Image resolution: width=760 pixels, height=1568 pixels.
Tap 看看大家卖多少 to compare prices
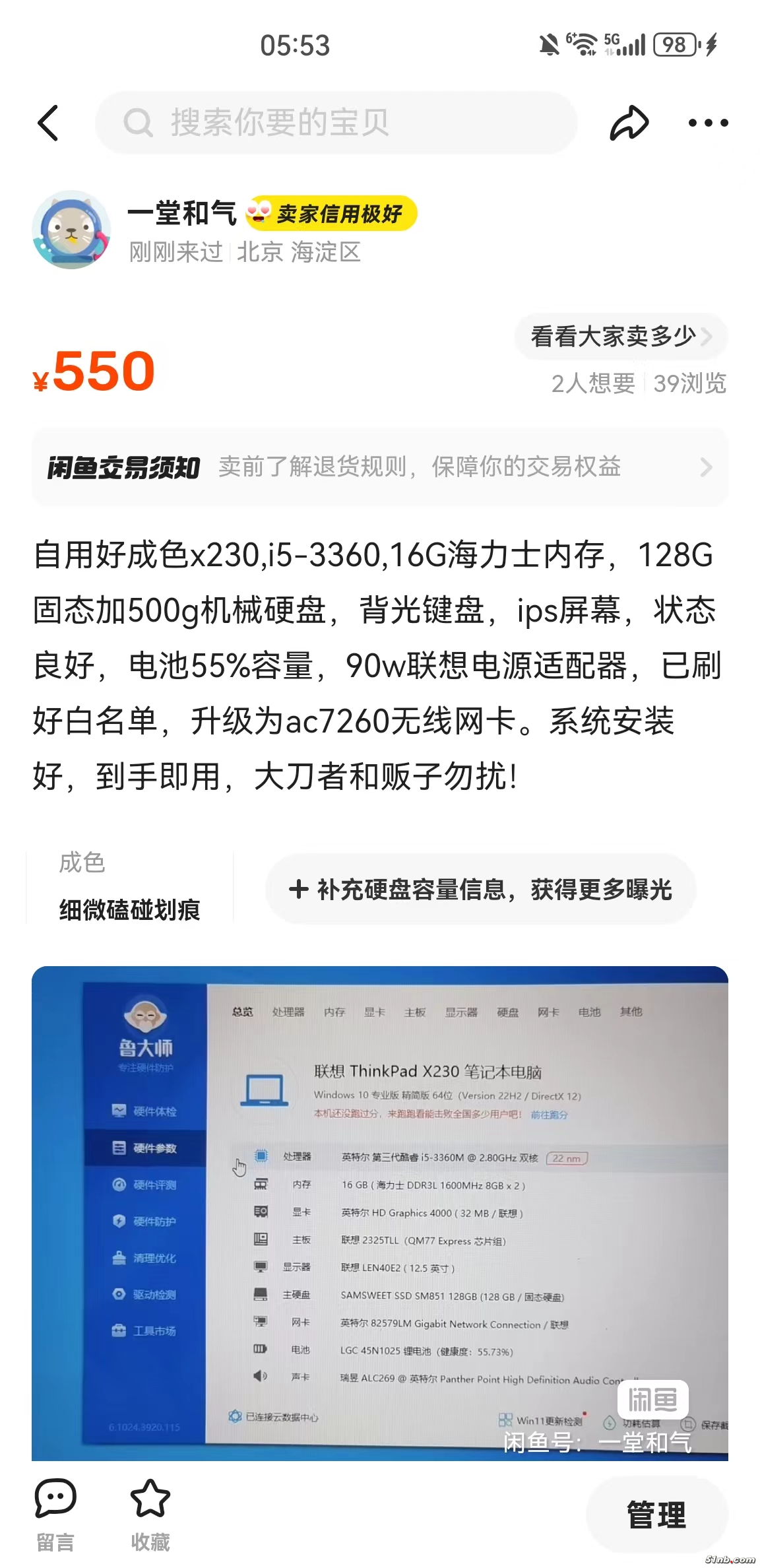[x=620, y=337]
